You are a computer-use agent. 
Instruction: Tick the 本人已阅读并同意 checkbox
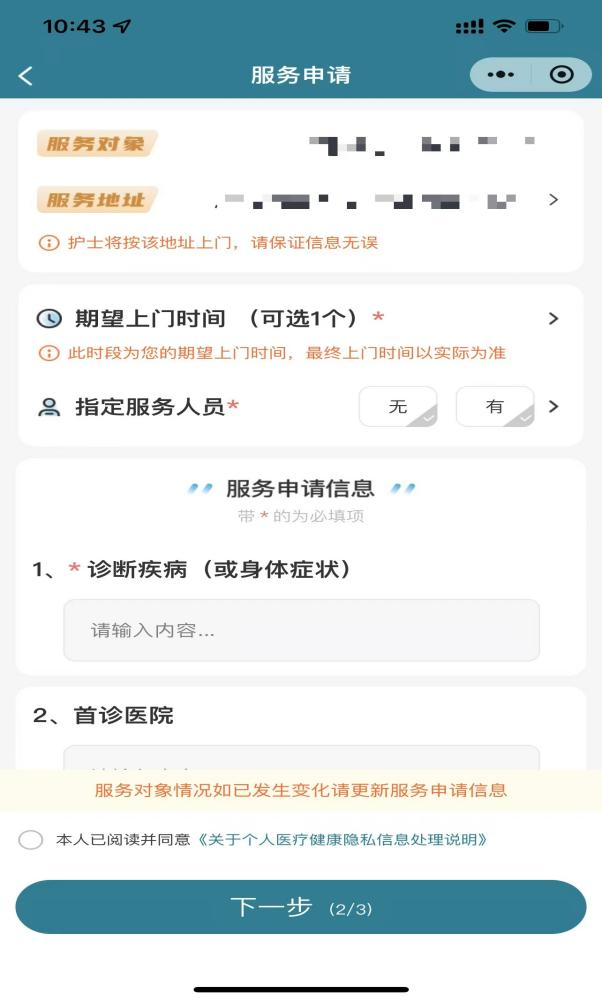click(31, 840)
